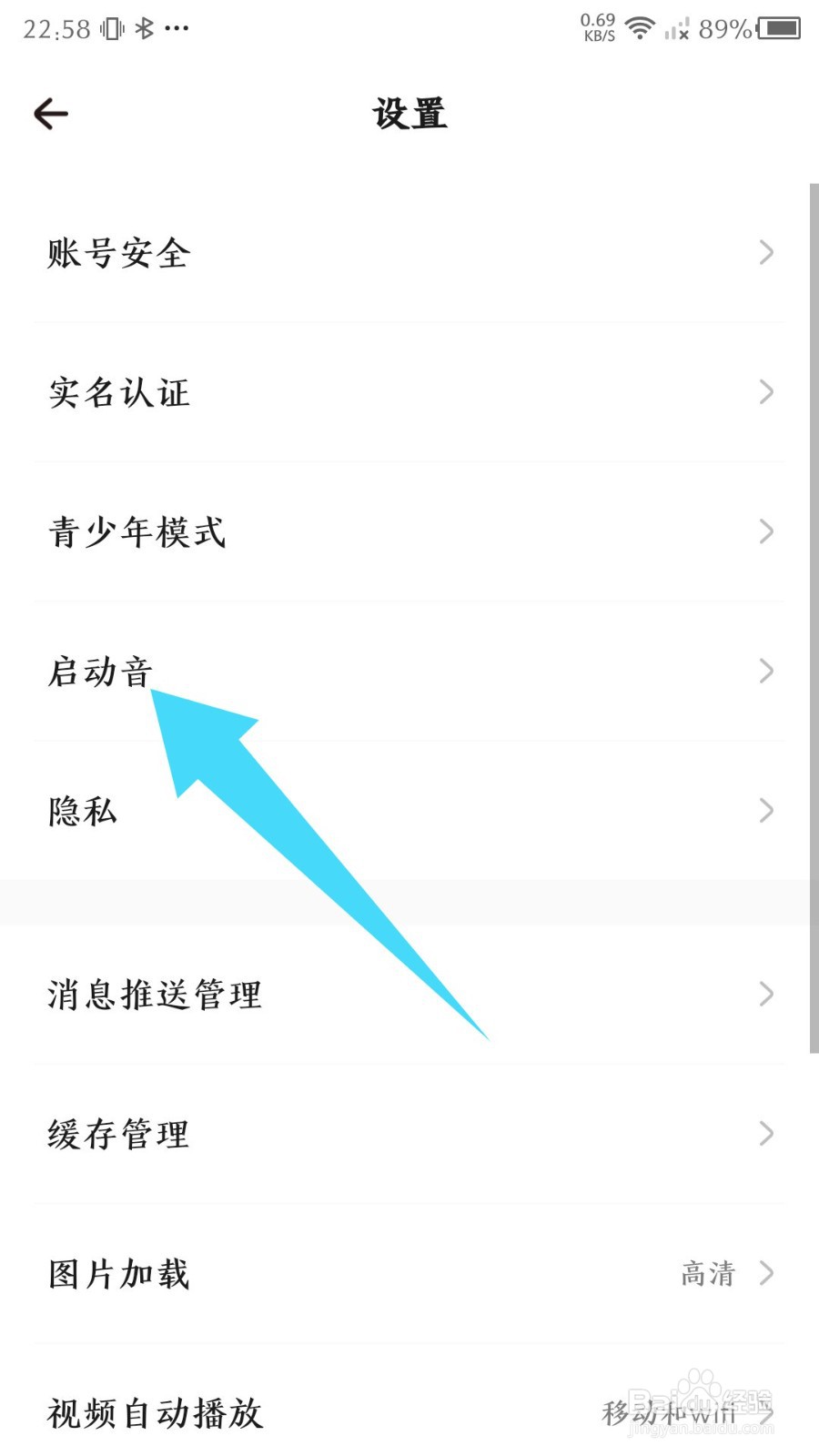
Task: Tap 高清 to change image loading quality
Action: (x=706, y=1274)
